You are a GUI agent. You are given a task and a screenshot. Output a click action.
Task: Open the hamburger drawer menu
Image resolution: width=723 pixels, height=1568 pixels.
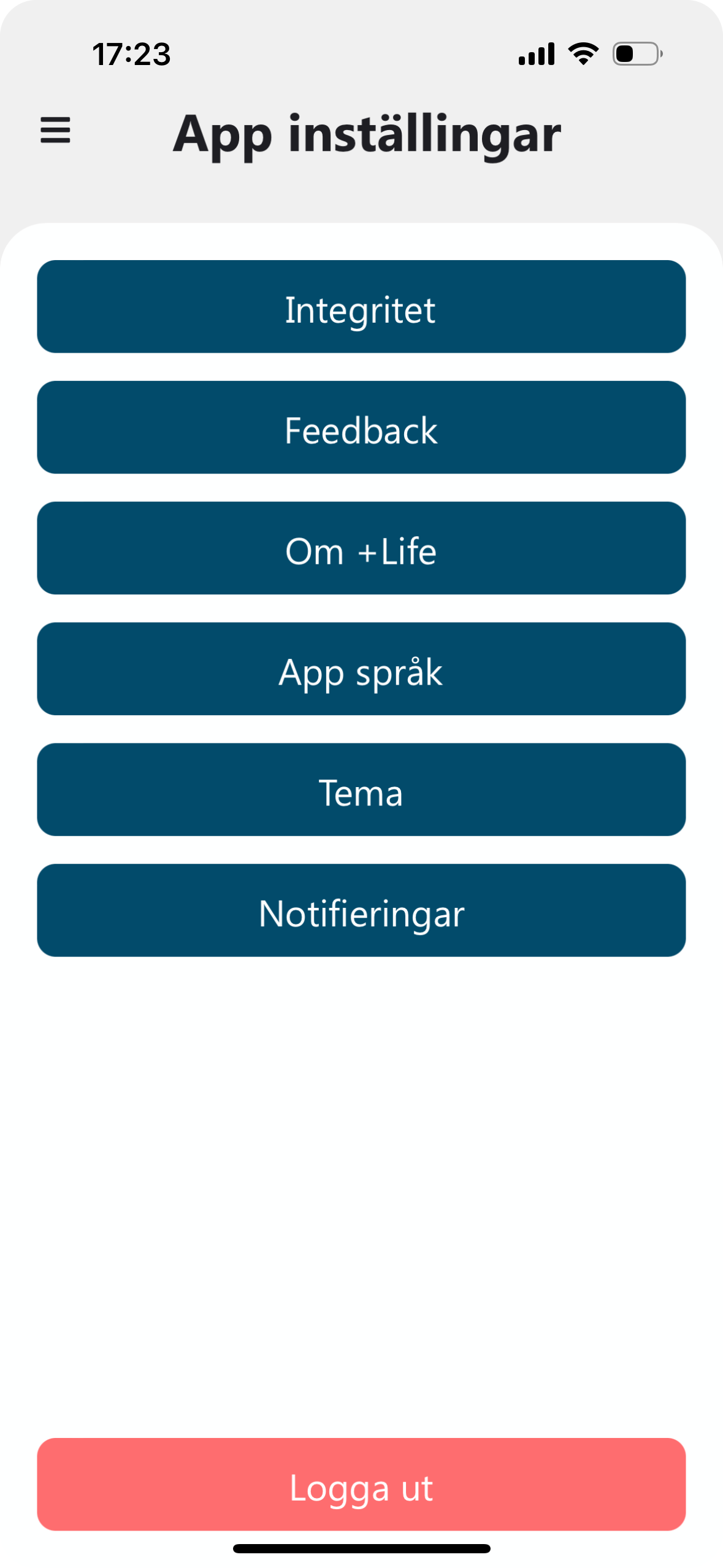click(55, 131)
